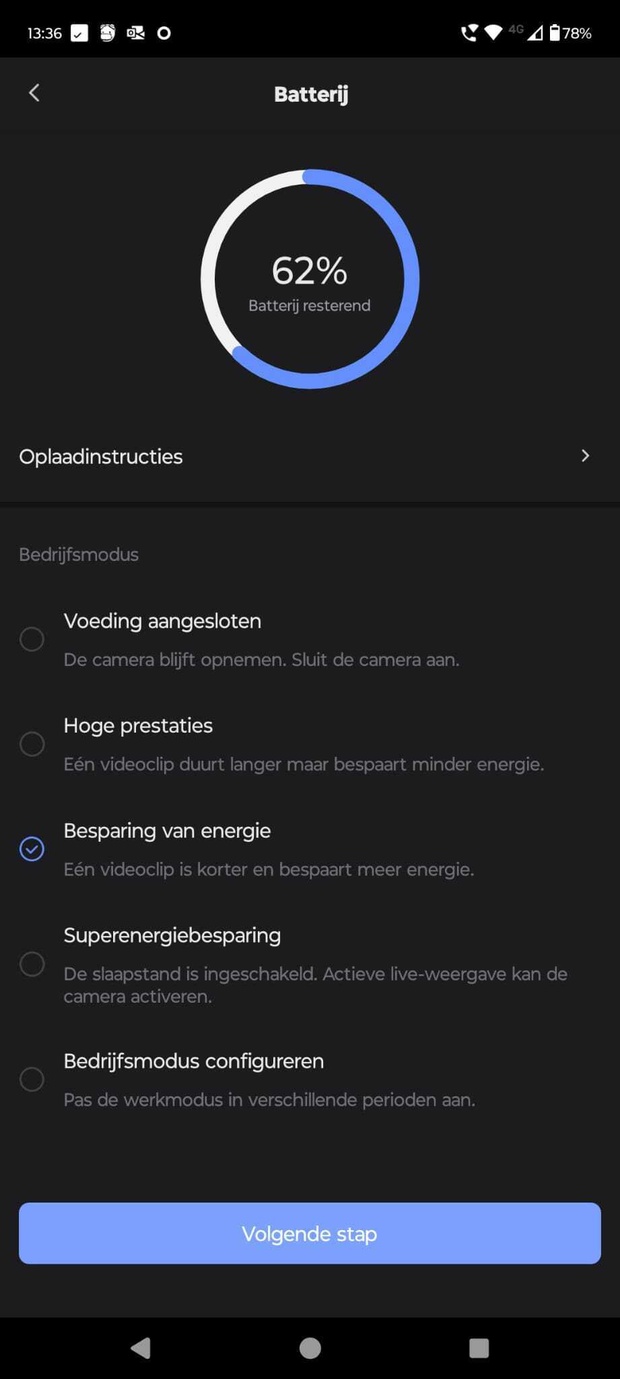Select Besparing van energie option
The width and height of the screenshot is (620, 1379).
click(32, 849)
